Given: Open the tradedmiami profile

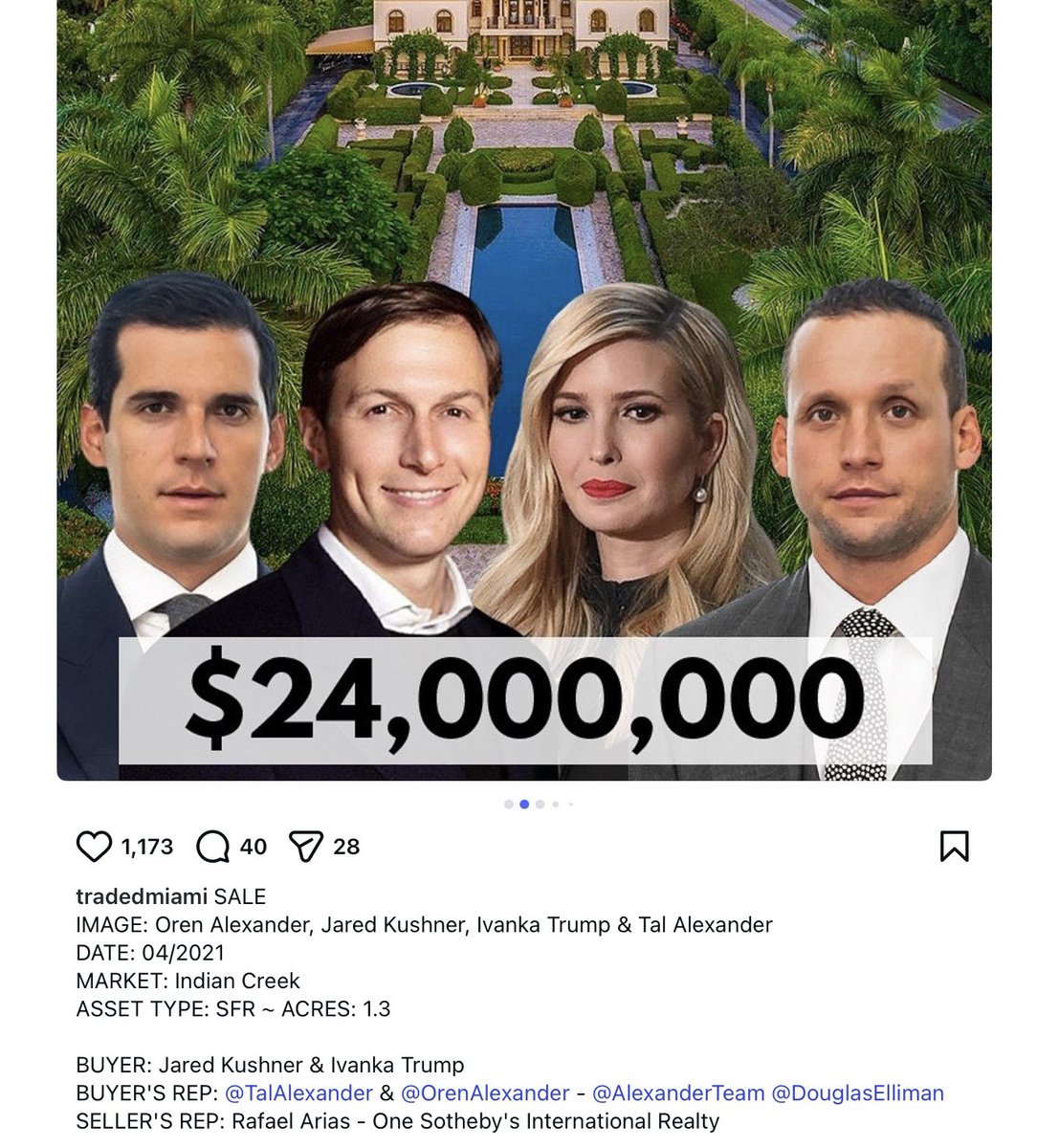Looking at the screenshot, I should click(142, 897).
